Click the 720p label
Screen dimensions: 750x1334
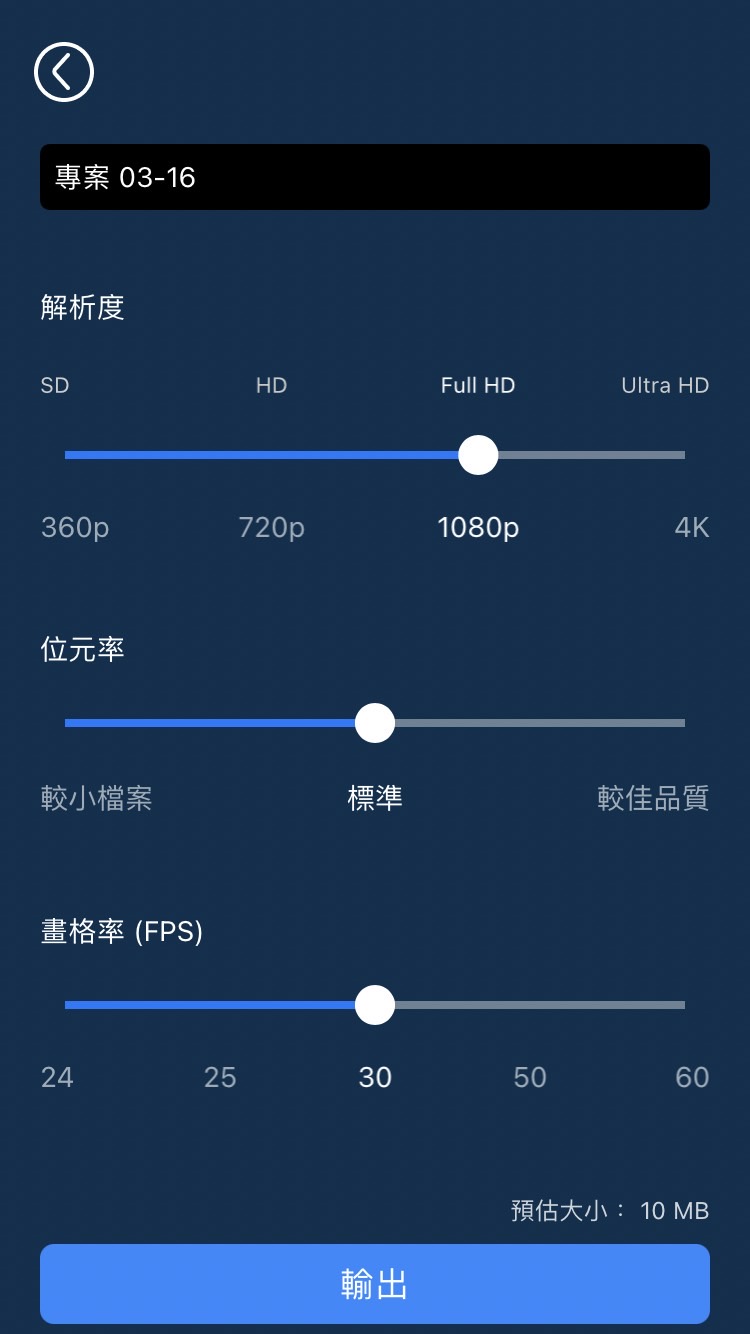270,527
